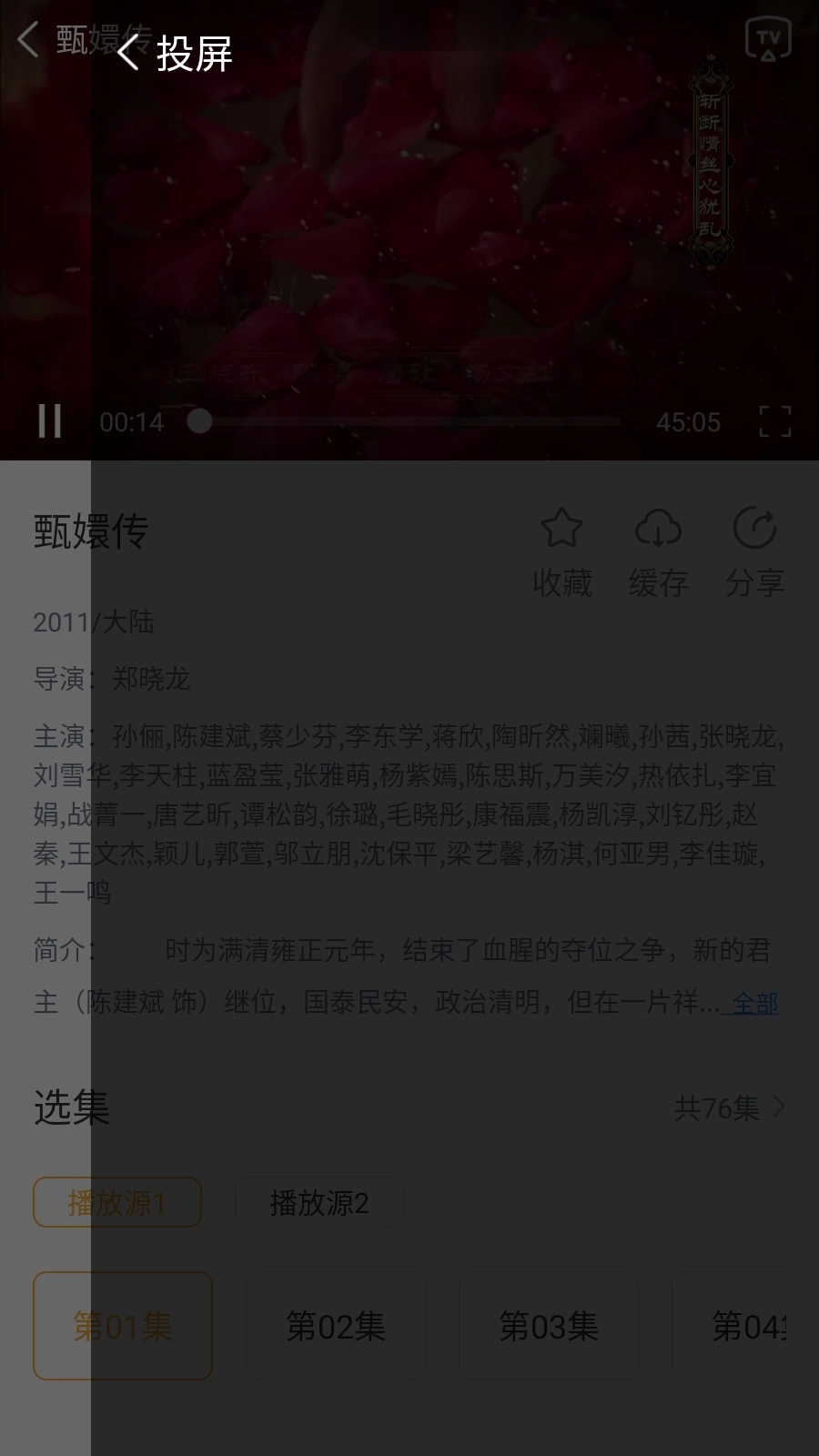This screenshot has width=819, height=1456.
Task: Enter fullscreen video mode
Action: point(774,421)
